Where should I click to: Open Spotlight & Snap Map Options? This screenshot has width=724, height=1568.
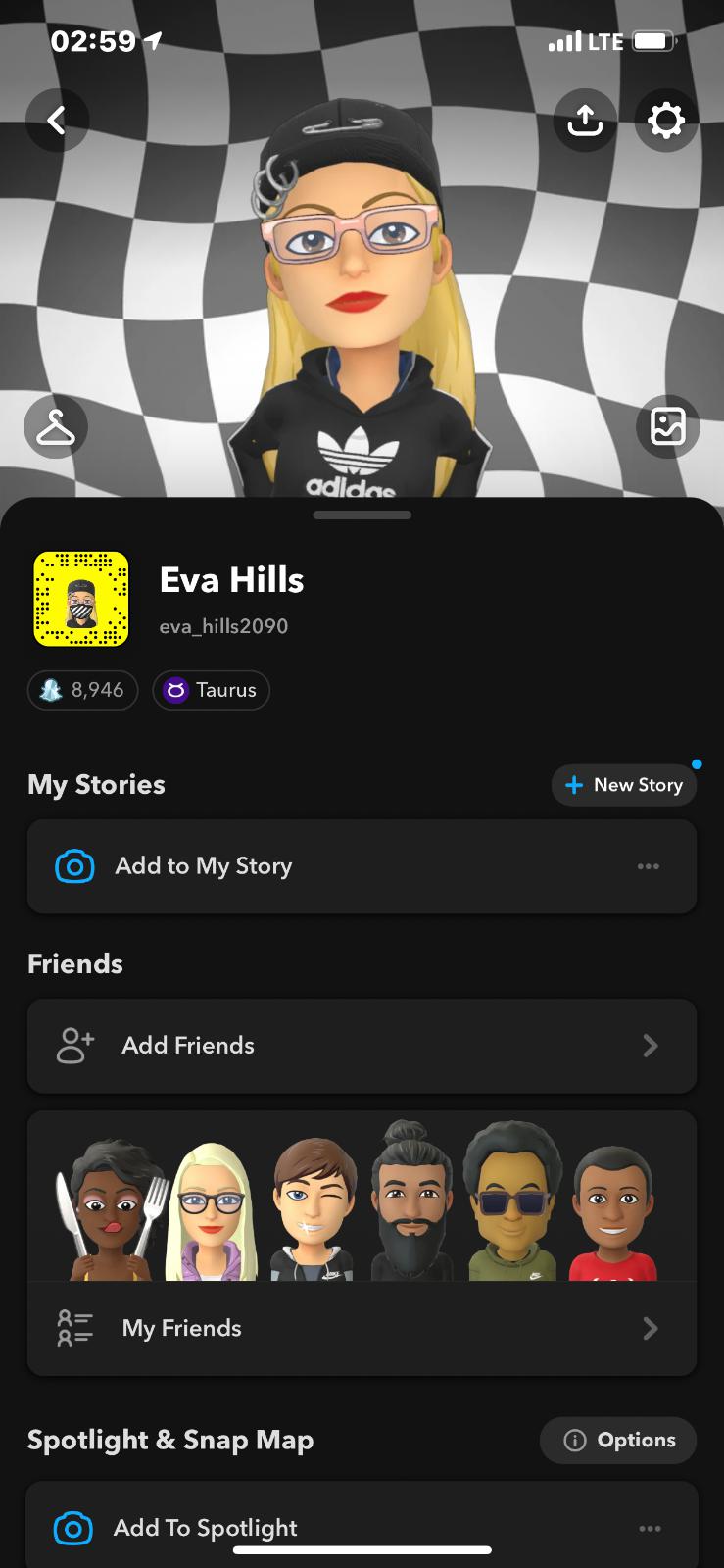coord(618,1440)
